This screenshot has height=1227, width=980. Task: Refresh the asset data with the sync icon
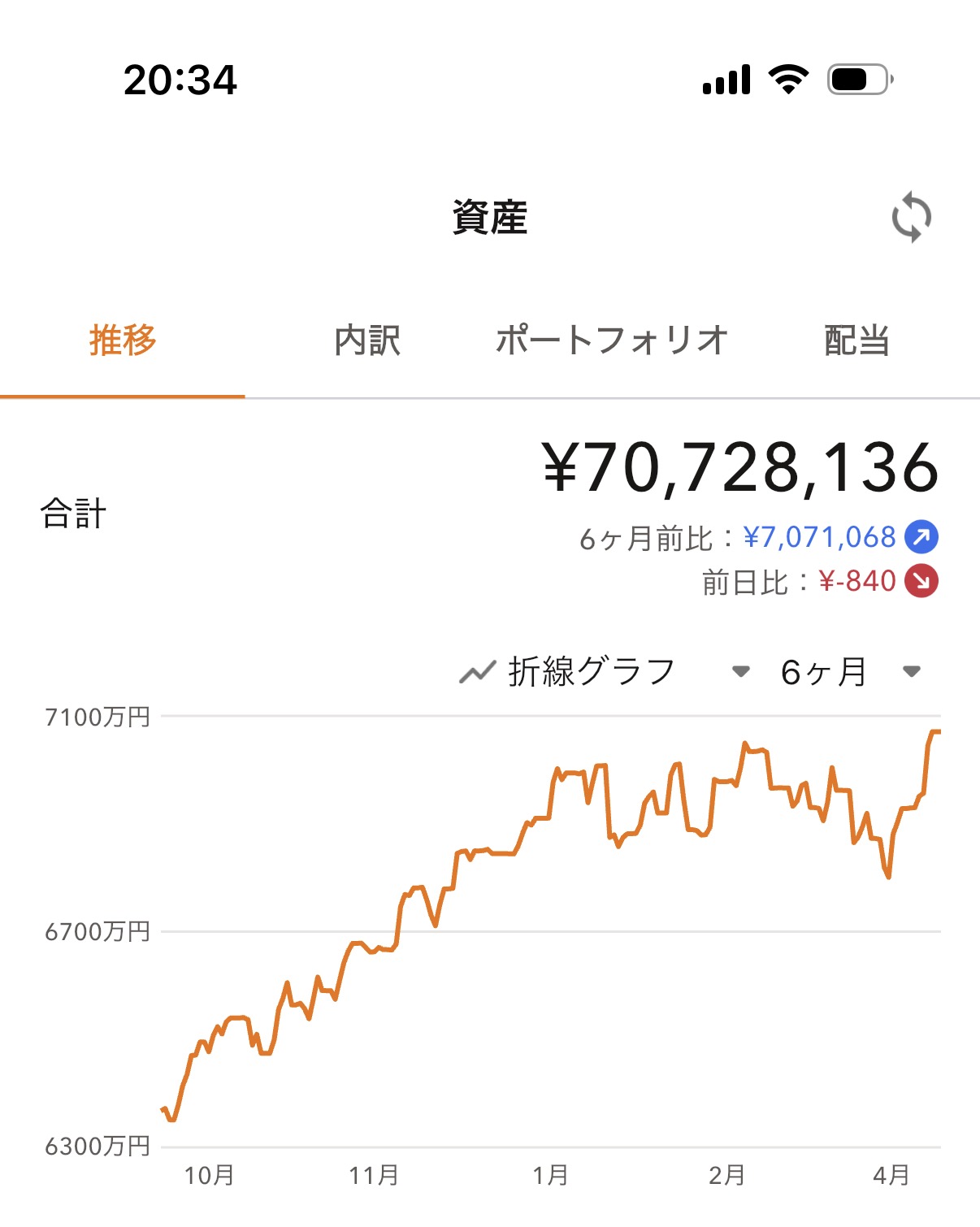[911, 217]
